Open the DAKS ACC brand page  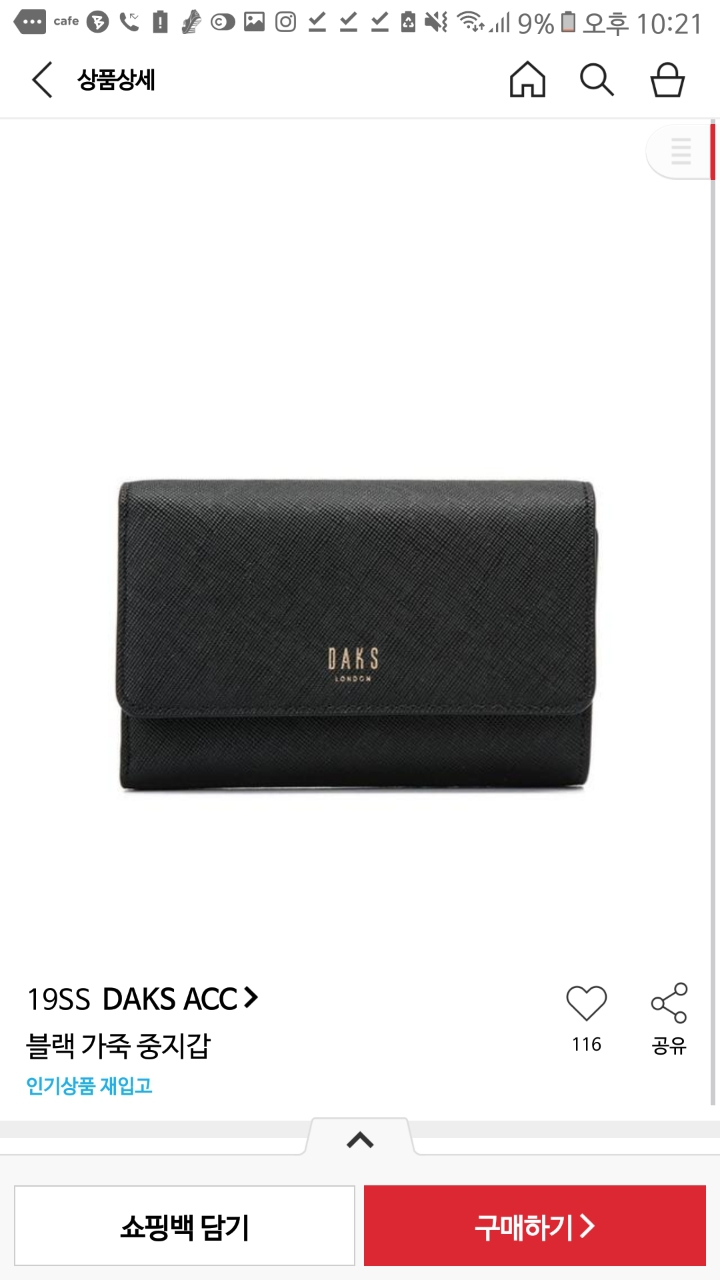180,998
